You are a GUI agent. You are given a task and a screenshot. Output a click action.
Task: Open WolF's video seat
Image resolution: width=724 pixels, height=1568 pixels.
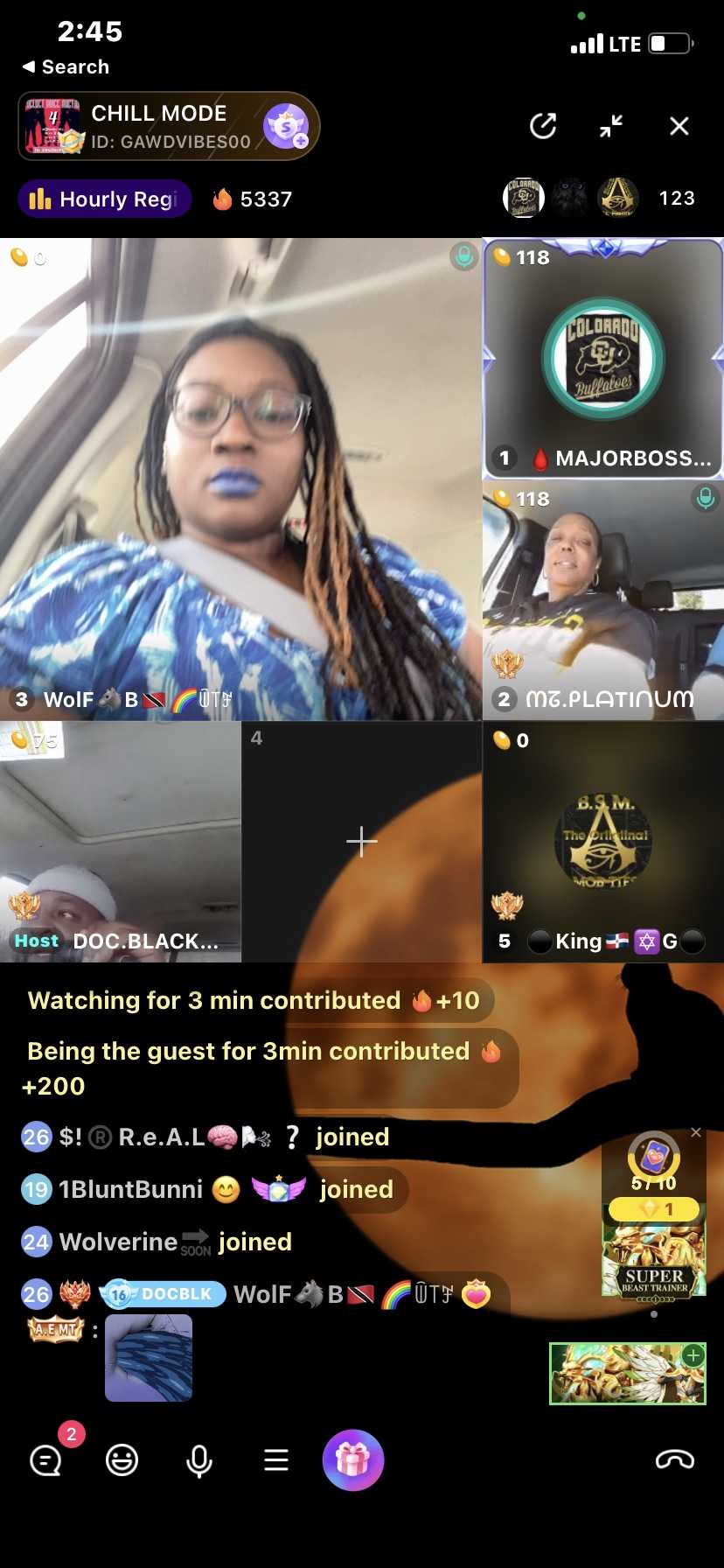pyautogui.click(x=240, y=479)
